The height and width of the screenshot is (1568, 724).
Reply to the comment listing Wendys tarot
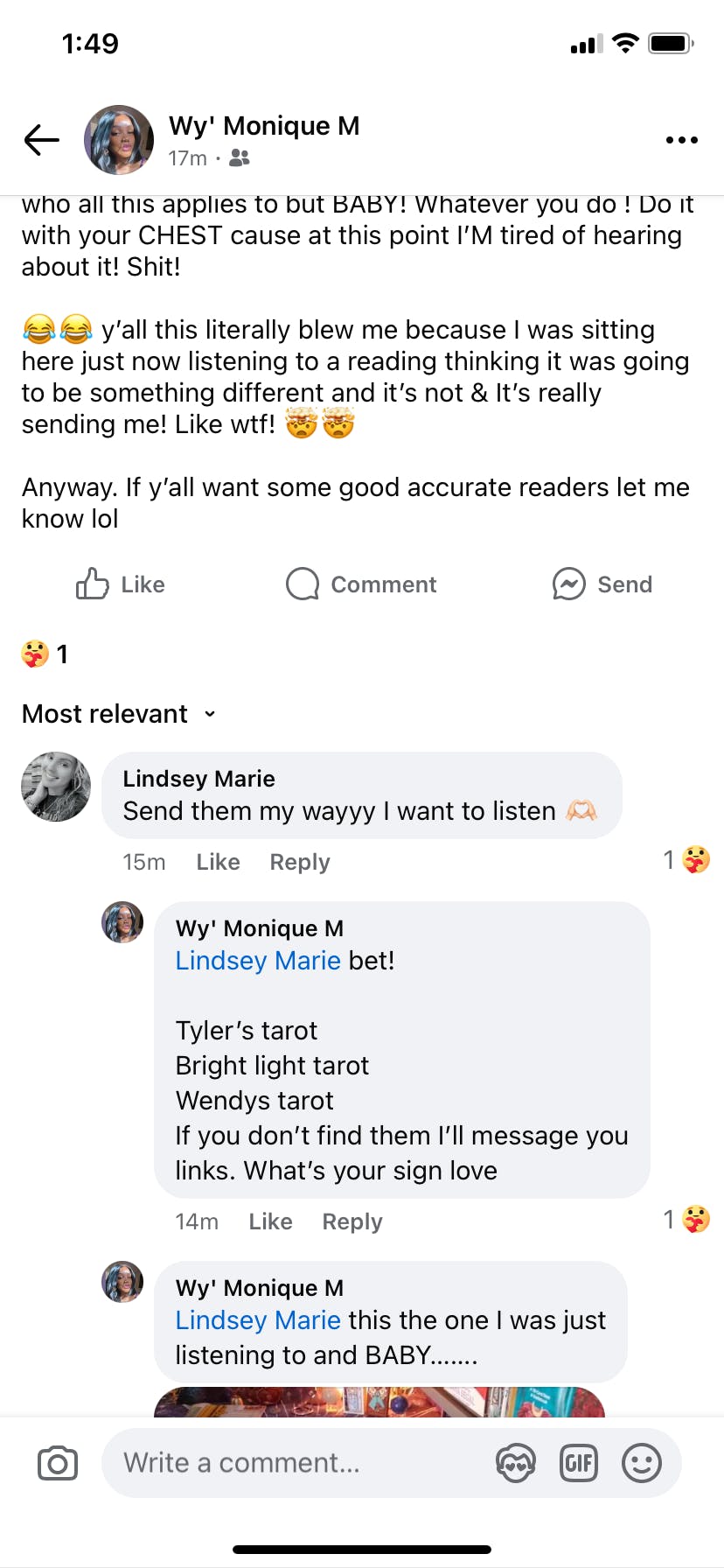pos(352,1221)
